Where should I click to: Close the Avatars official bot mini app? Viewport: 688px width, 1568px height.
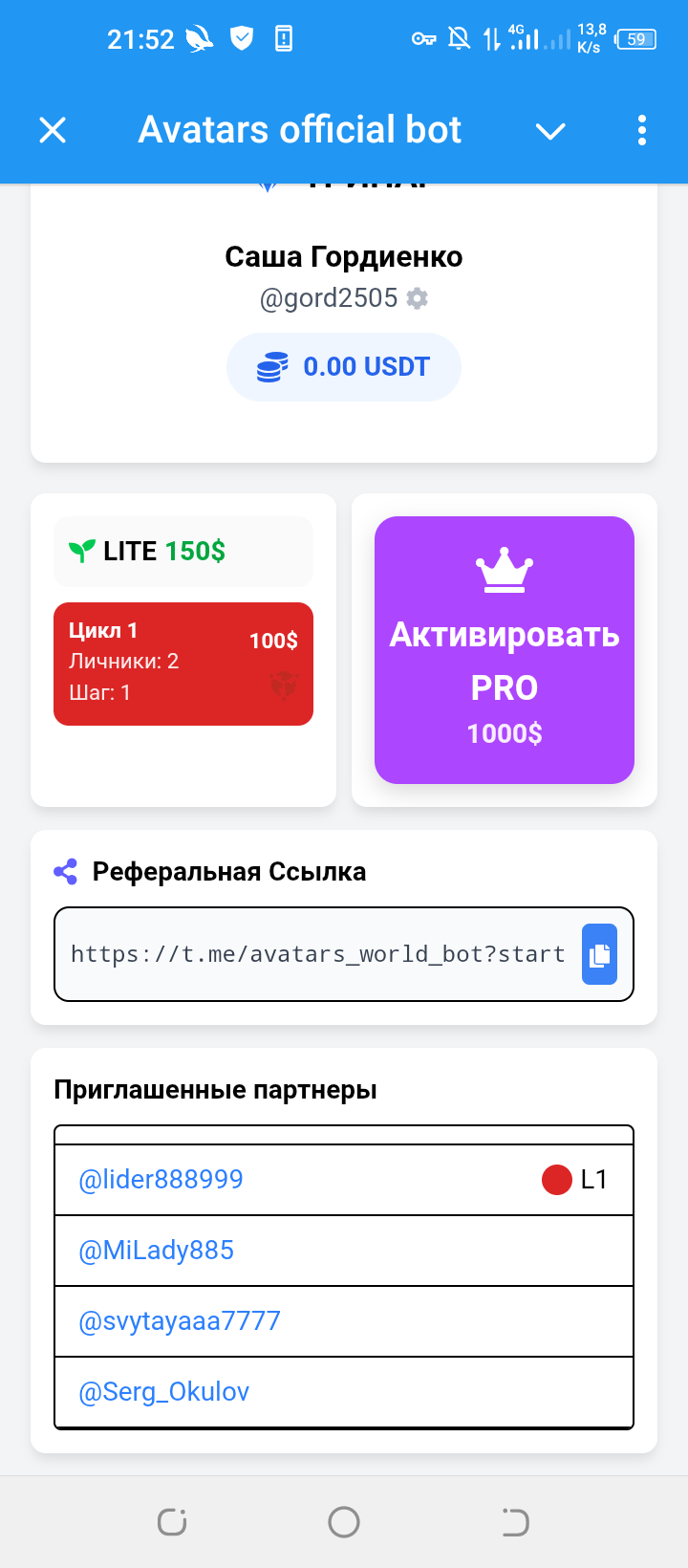coord(53,130)
